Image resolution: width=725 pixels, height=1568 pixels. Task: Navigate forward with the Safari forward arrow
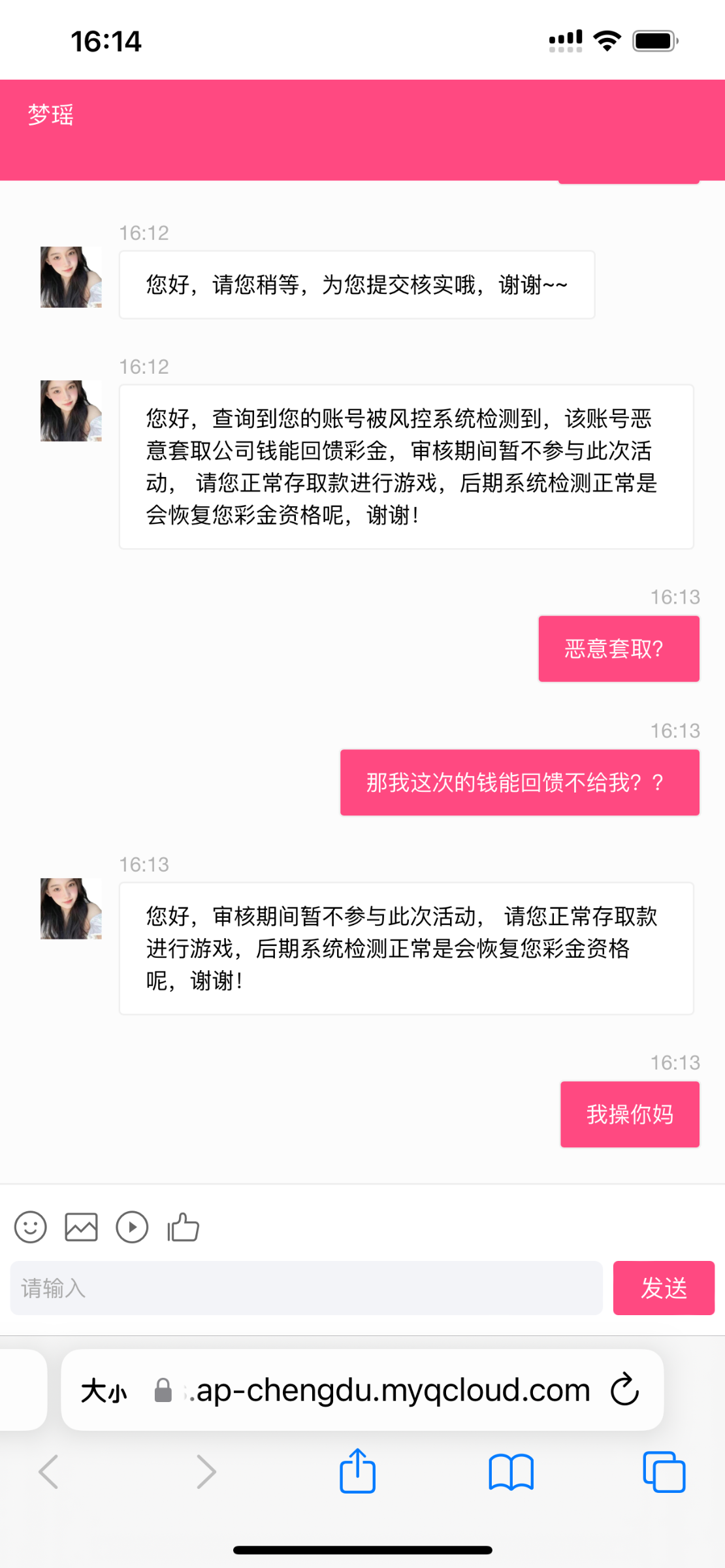[x=206, y=1471]
